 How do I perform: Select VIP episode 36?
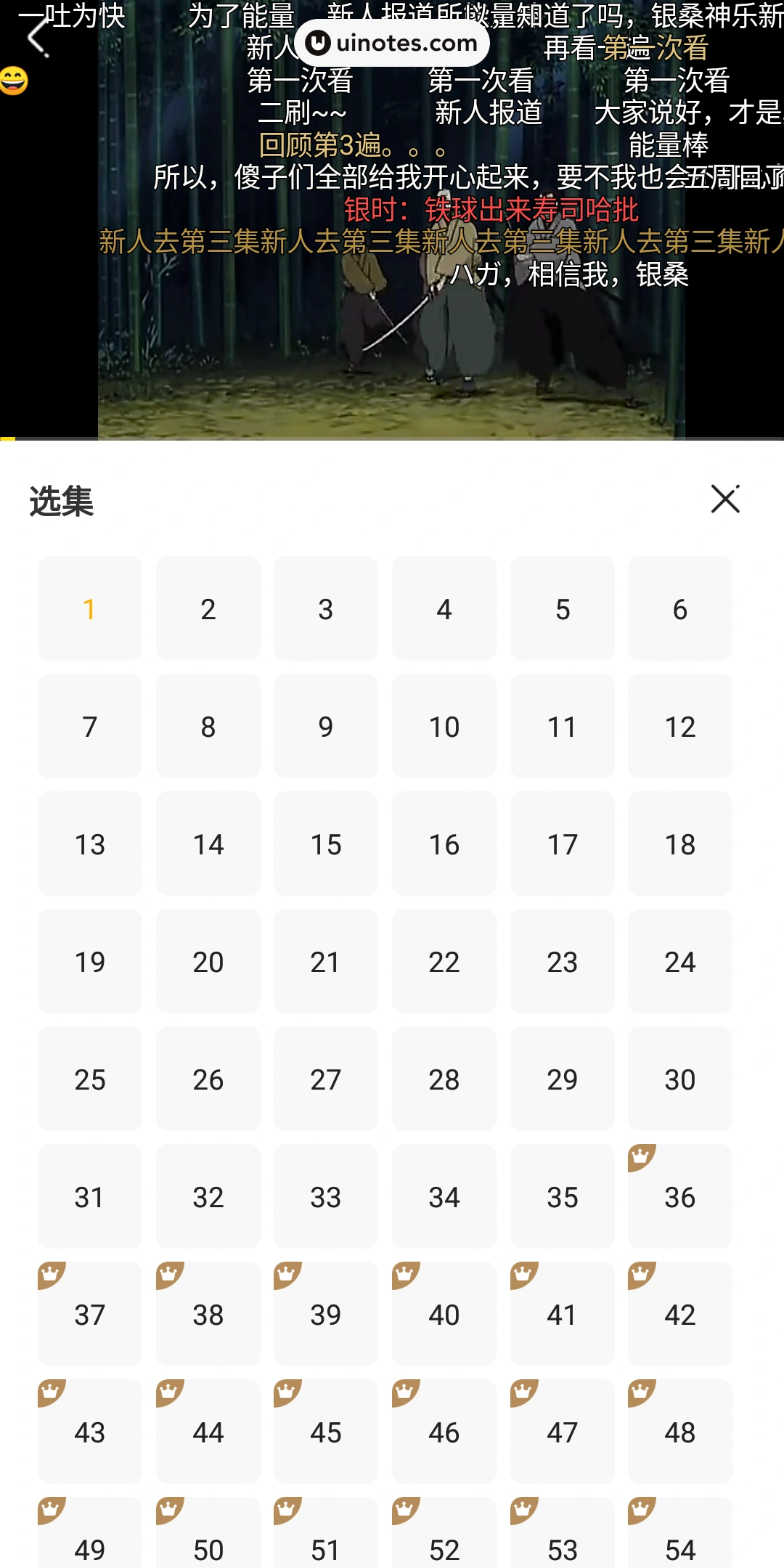click(x=680, y=1197)
